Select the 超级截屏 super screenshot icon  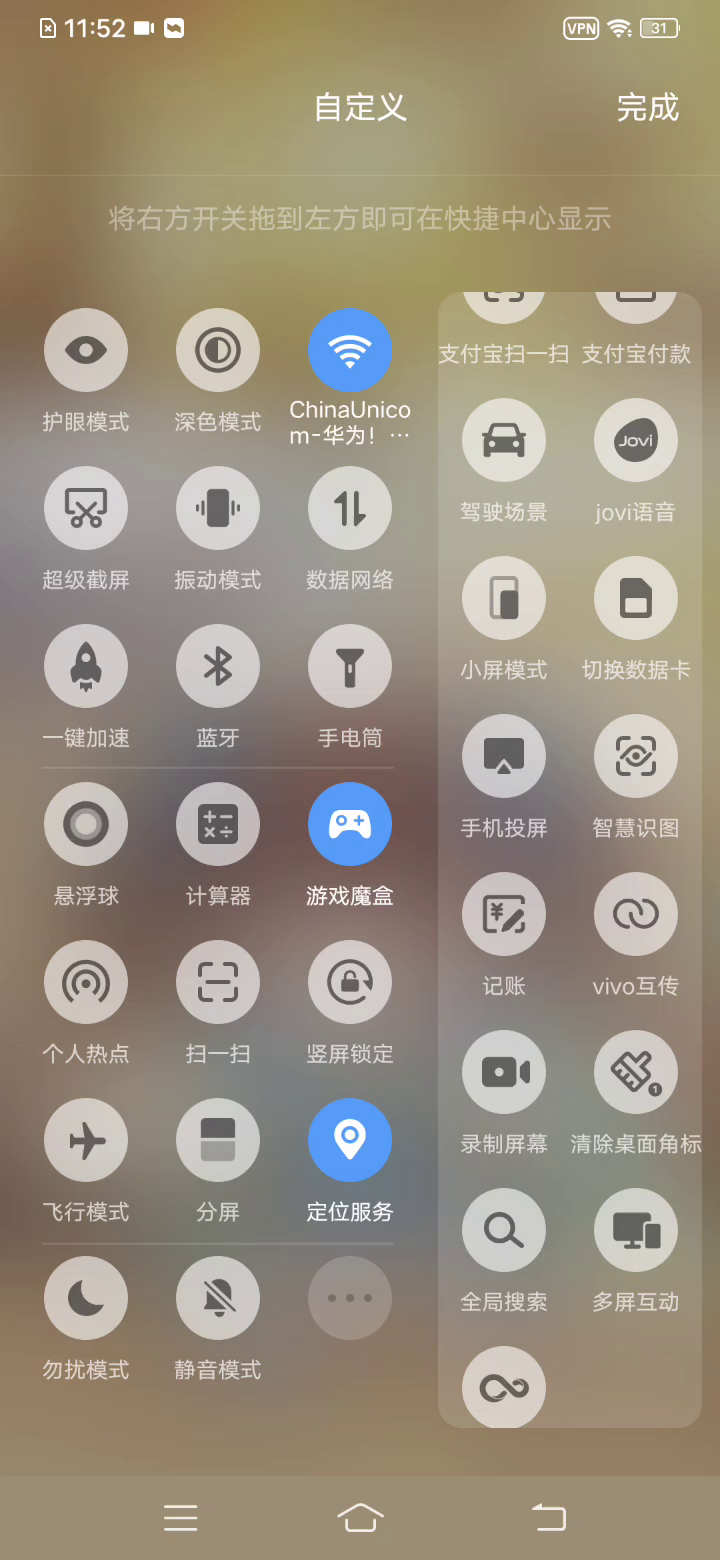click(x=86, y=508)
